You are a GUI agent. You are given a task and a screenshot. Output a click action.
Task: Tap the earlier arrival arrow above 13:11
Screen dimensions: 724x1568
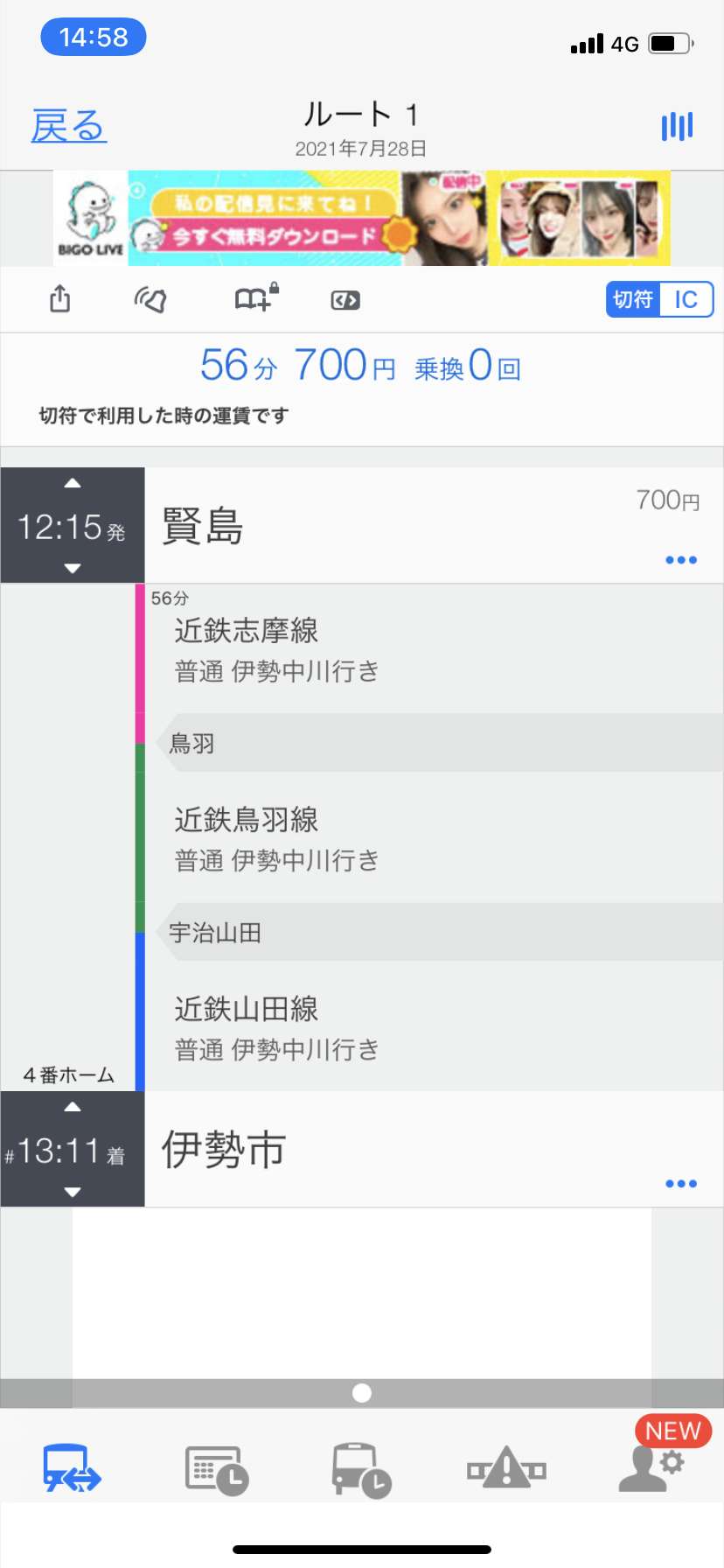pos(73,1107)
